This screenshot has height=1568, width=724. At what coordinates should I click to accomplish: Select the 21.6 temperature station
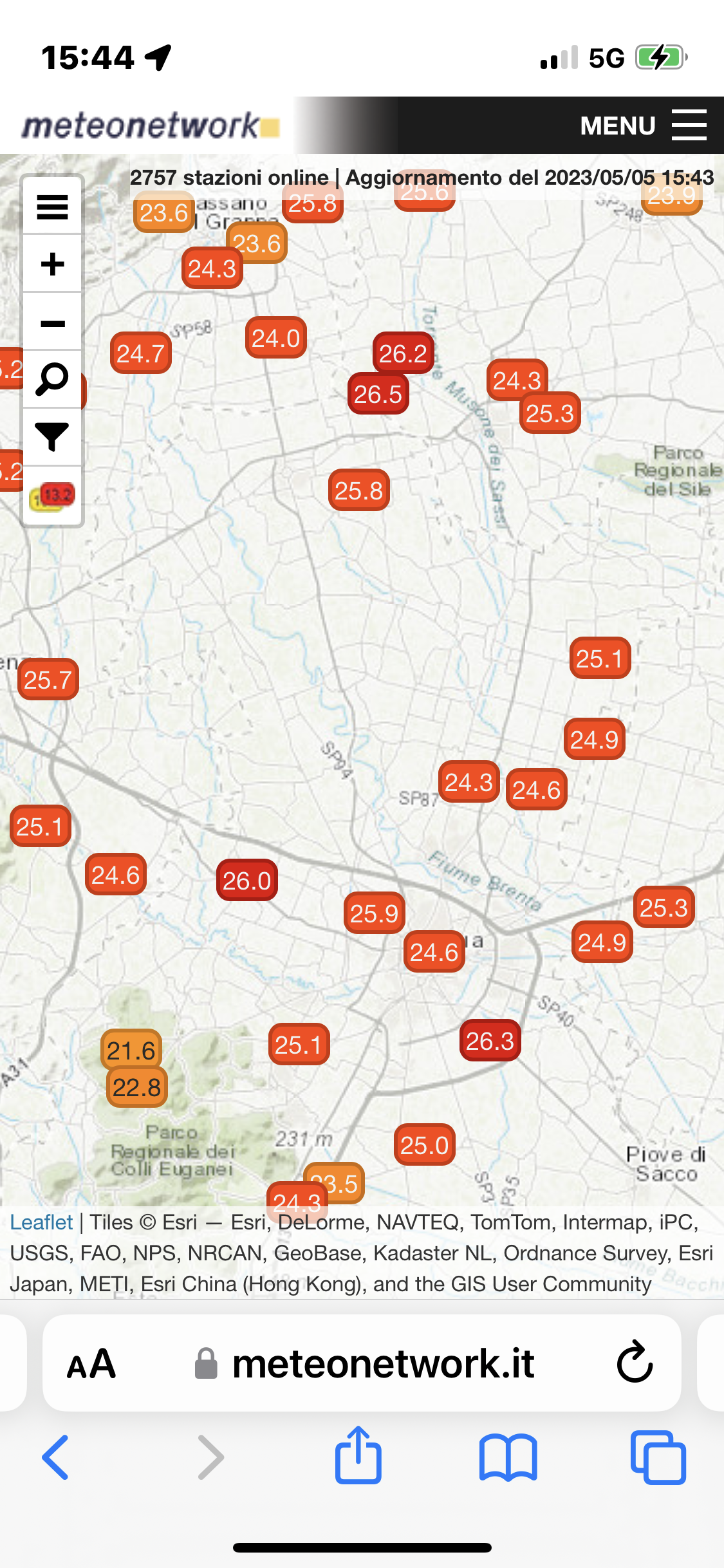pyautogui.click(x=131, y=1050)
